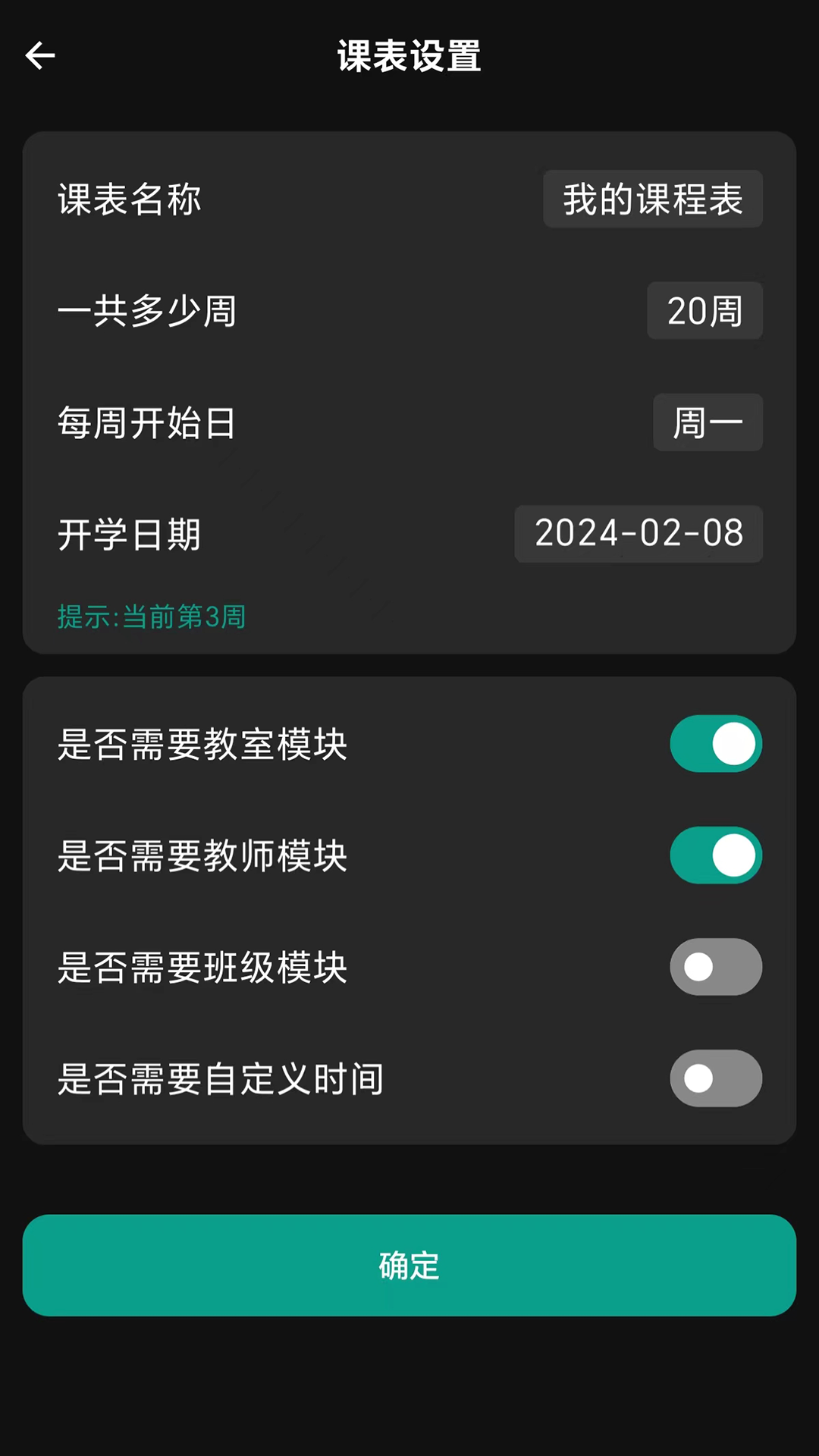819x1456 pixels.
Task: Disable the 教室模块 switch
Action: click(x=715, y=744)
